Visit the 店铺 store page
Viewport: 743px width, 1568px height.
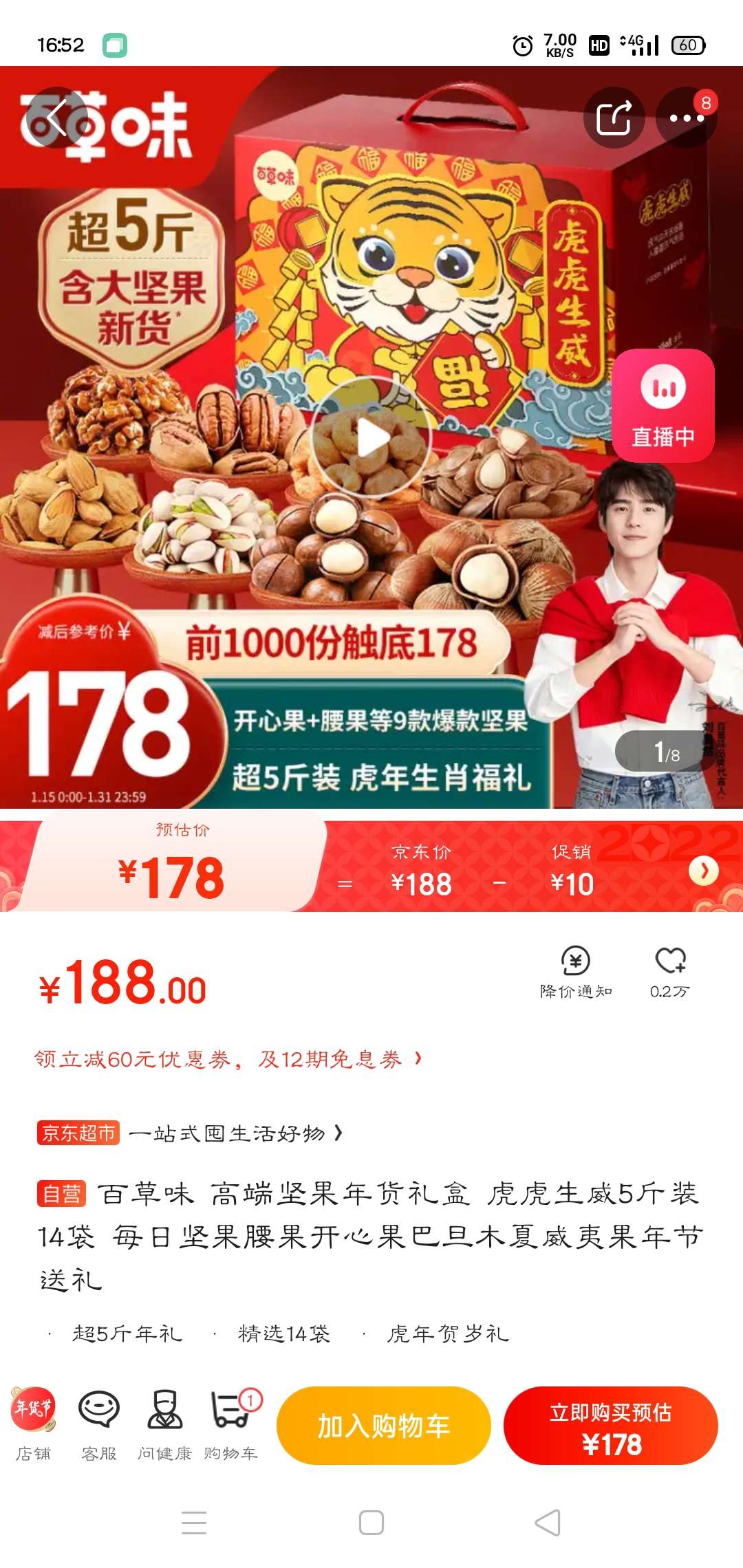pos(33,1424)
